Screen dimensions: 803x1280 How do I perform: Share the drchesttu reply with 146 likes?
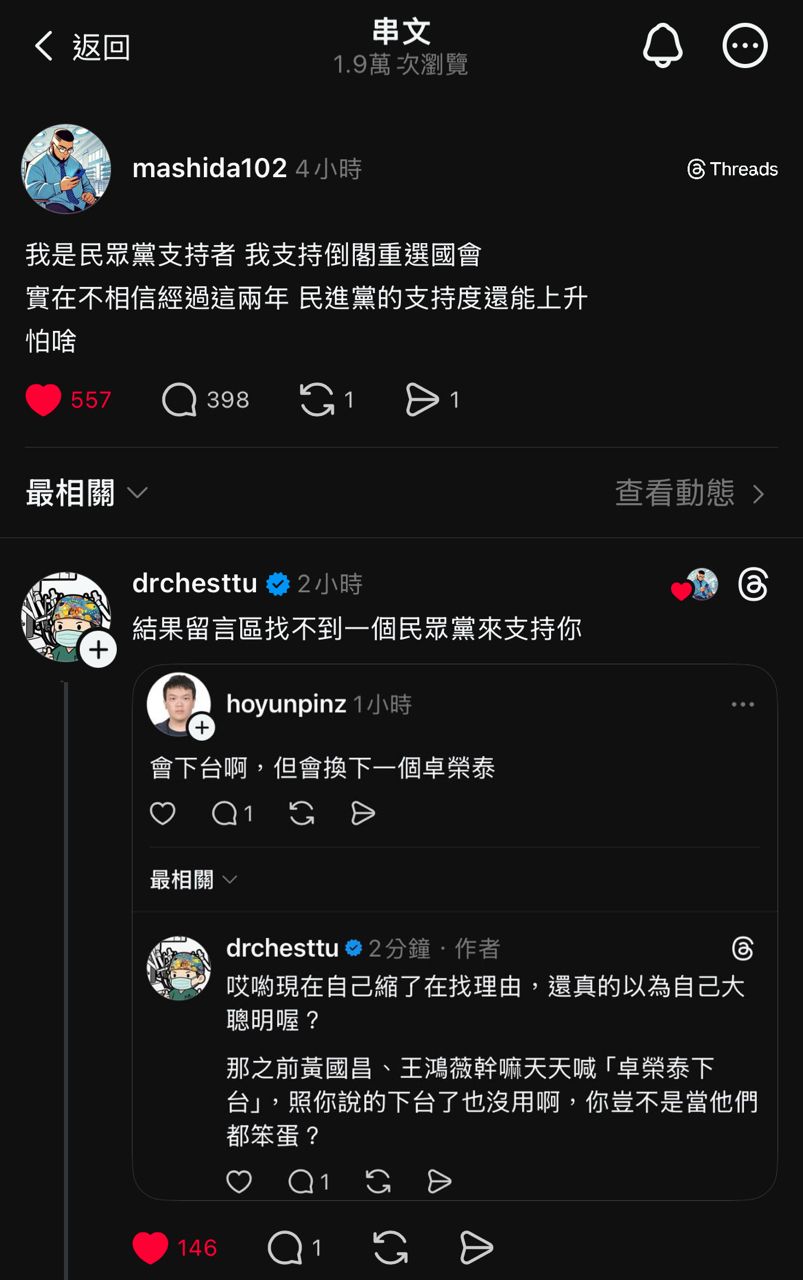[476, 1247]
